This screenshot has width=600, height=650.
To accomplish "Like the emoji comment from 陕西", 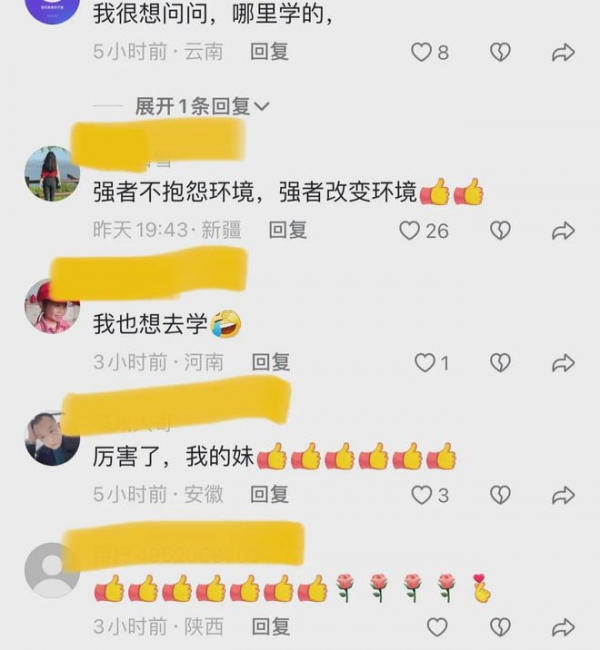I will coord(437,627).
